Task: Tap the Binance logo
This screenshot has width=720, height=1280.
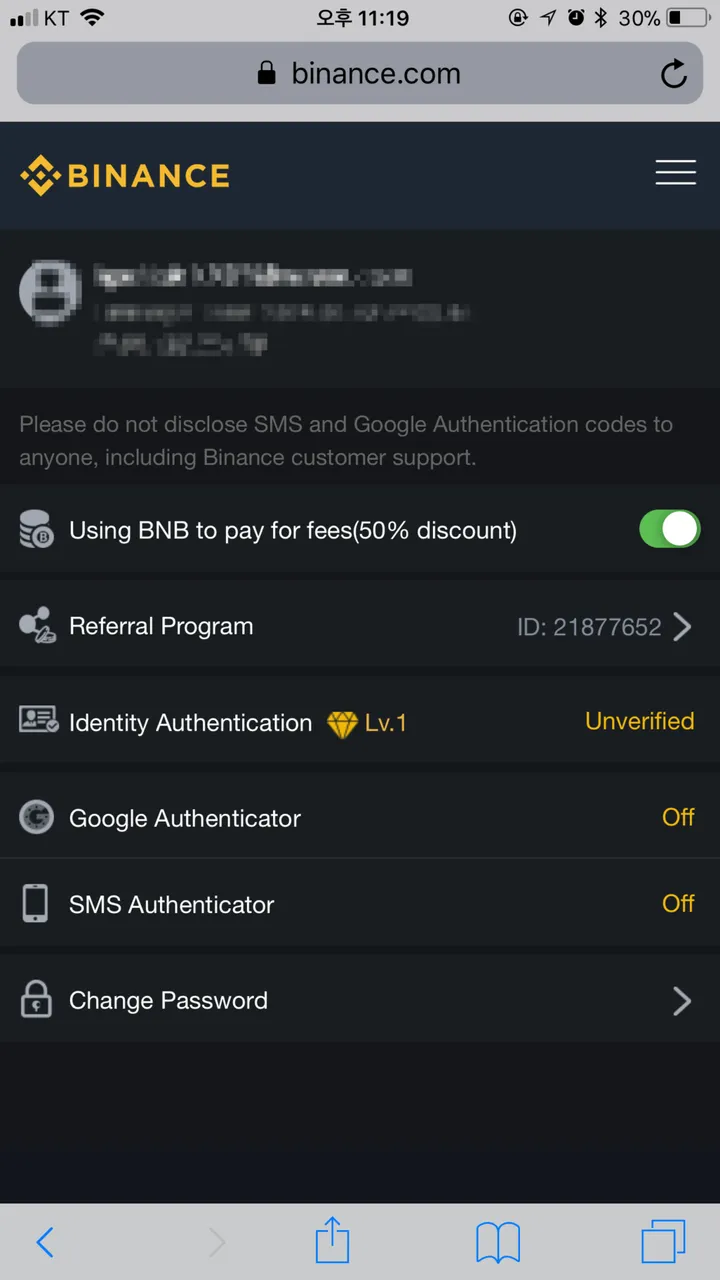Action: coord(125,176)
